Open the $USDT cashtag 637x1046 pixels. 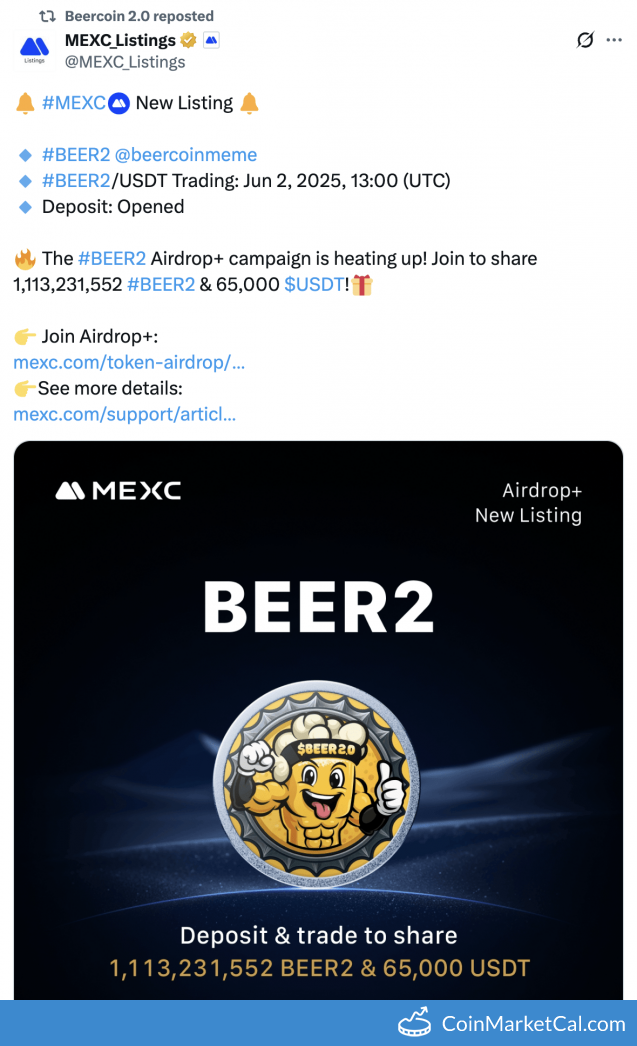[x=314, y=284]
